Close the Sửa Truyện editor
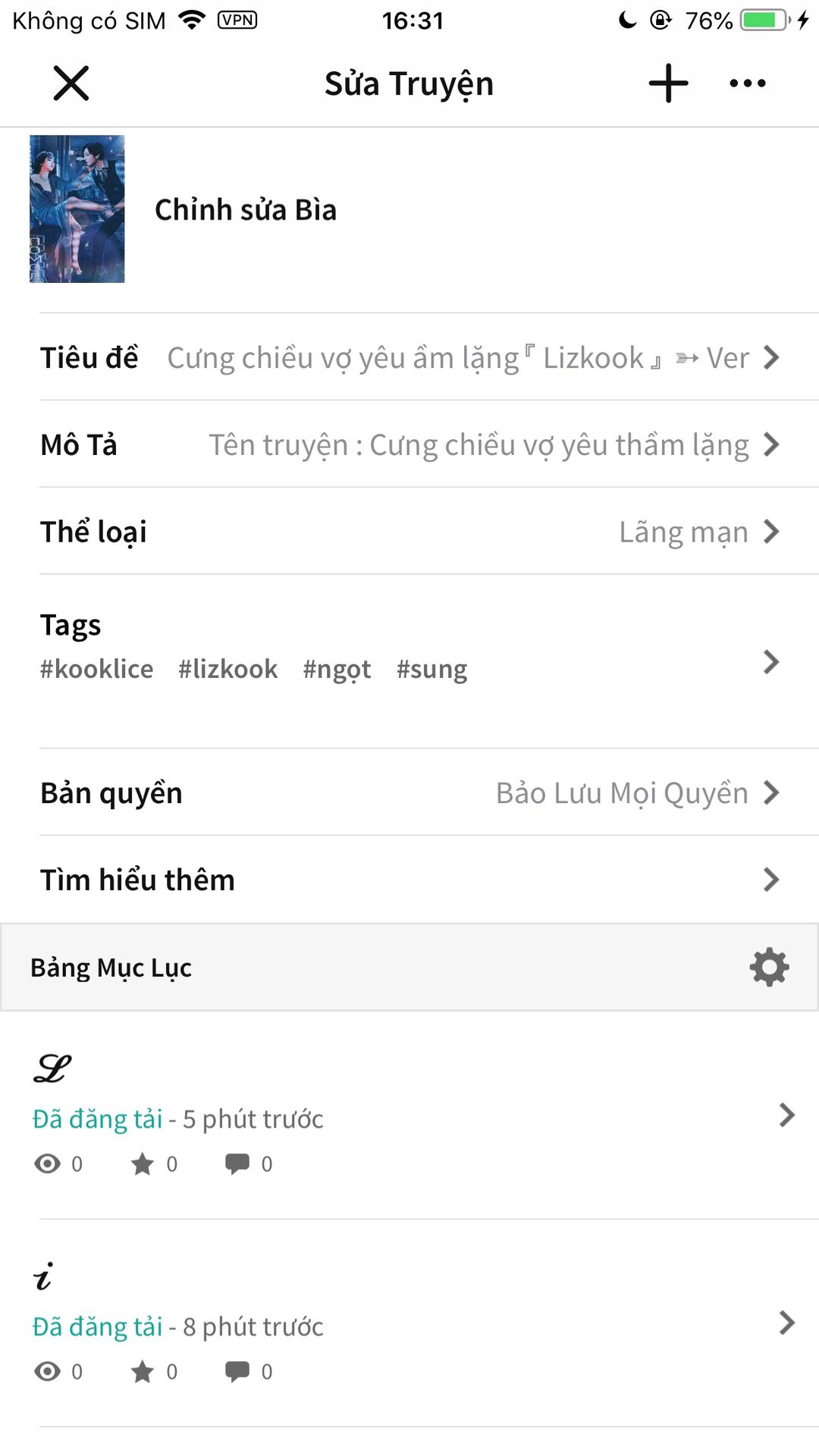This screenshot has height=1456, width=819. tap(71, 83)
